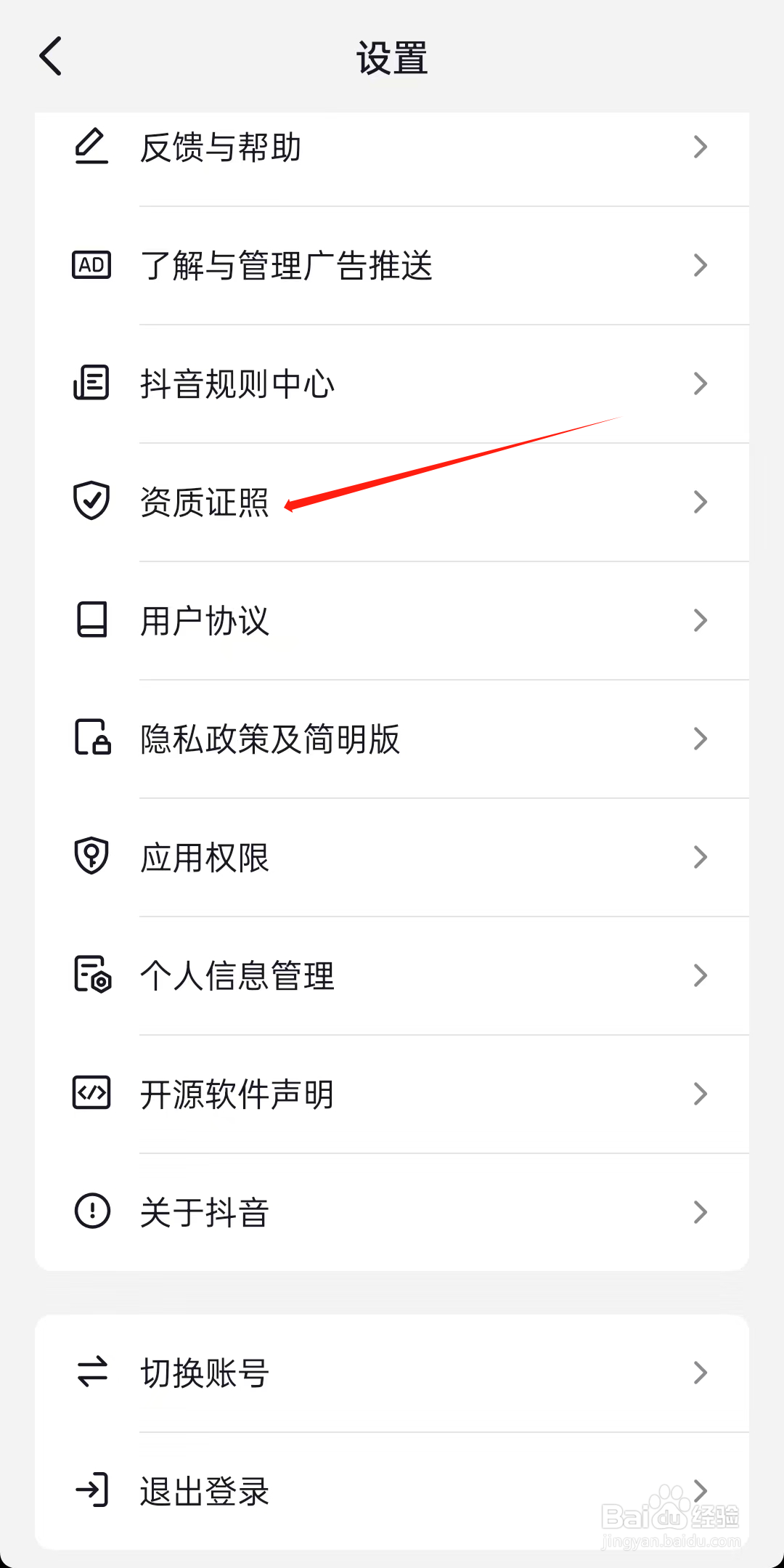Click the exit-door icon beside 退出登录
The height and width of the screenshot is (1568, 784).
pos(91,1491)
